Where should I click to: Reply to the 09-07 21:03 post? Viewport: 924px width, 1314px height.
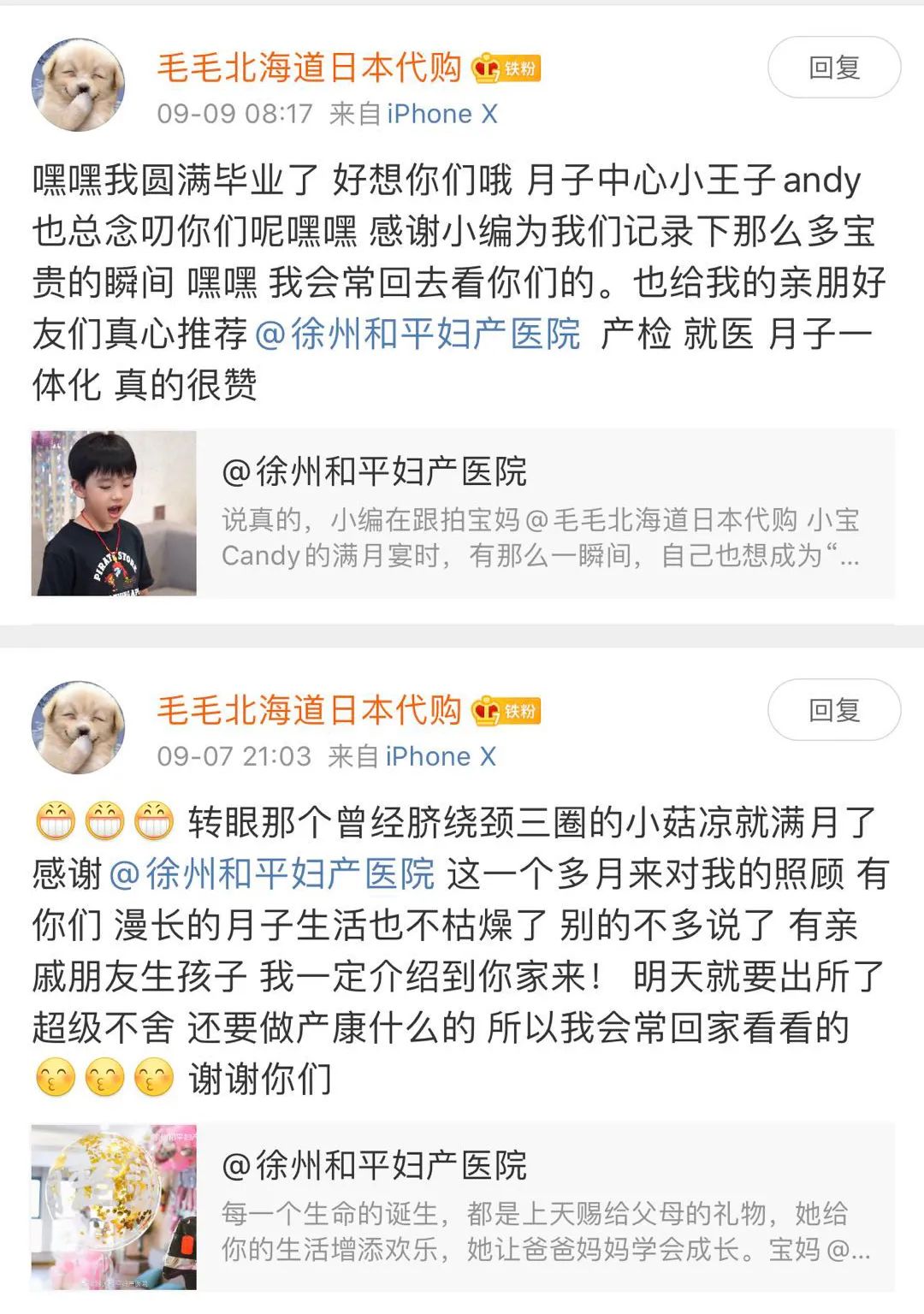(833, 710)
